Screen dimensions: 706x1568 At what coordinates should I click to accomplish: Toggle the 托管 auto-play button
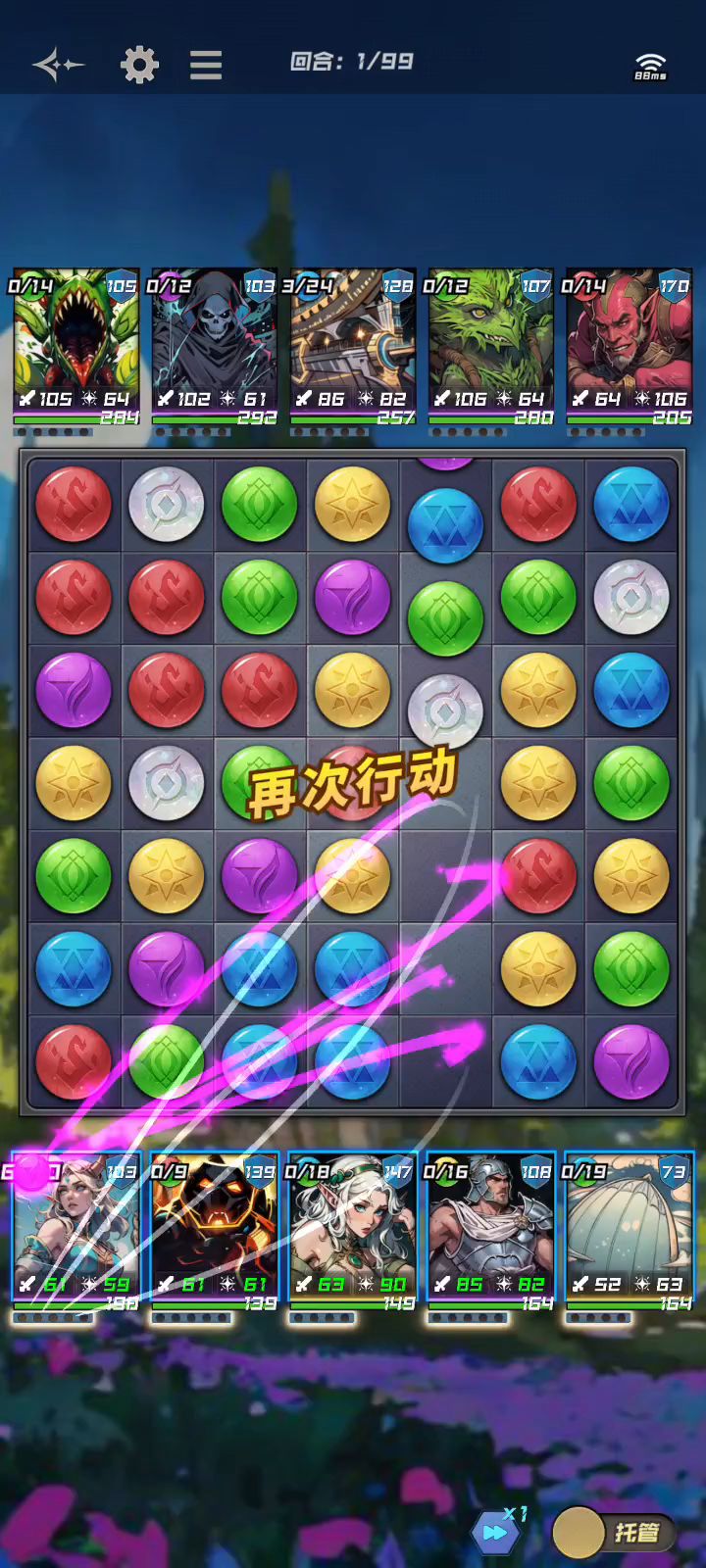(x=615, y=1532)
